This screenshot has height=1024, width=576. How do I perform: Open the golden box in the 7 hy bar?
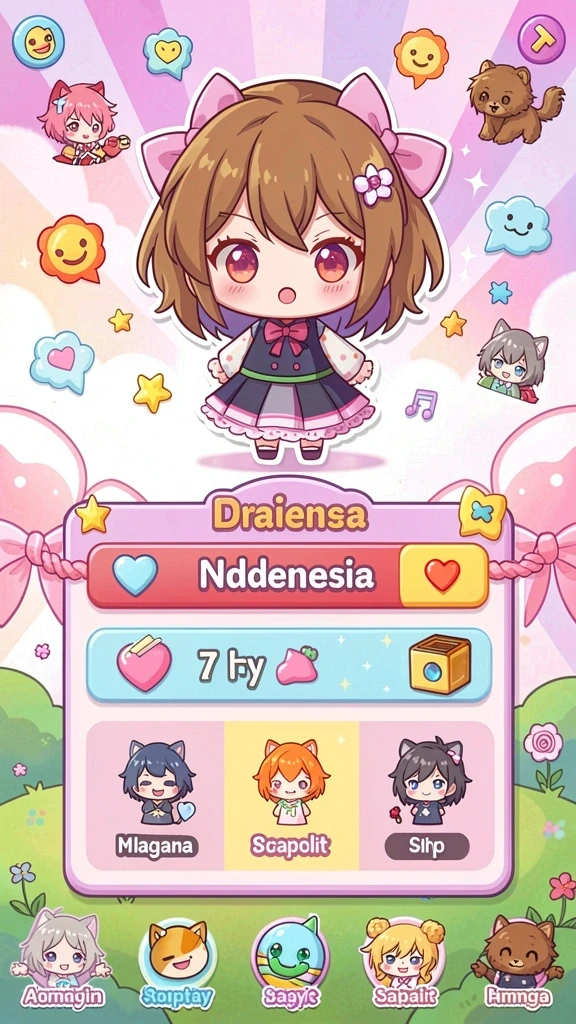coord(440,665)
